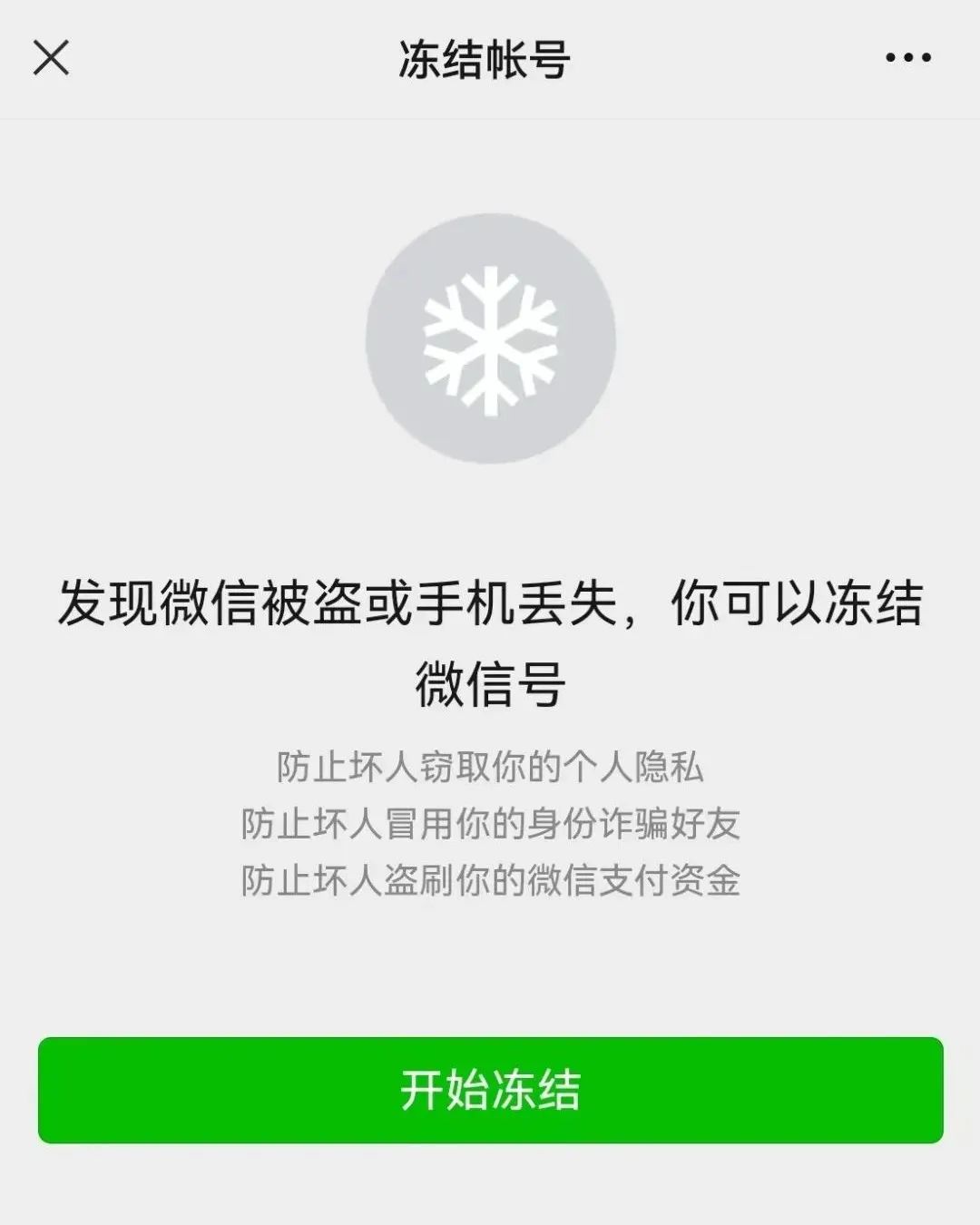Tap the phrase 你可以冻结微信号
Image resolution: width=980 pixels, height=1225 pixels.
click(799, 606)
